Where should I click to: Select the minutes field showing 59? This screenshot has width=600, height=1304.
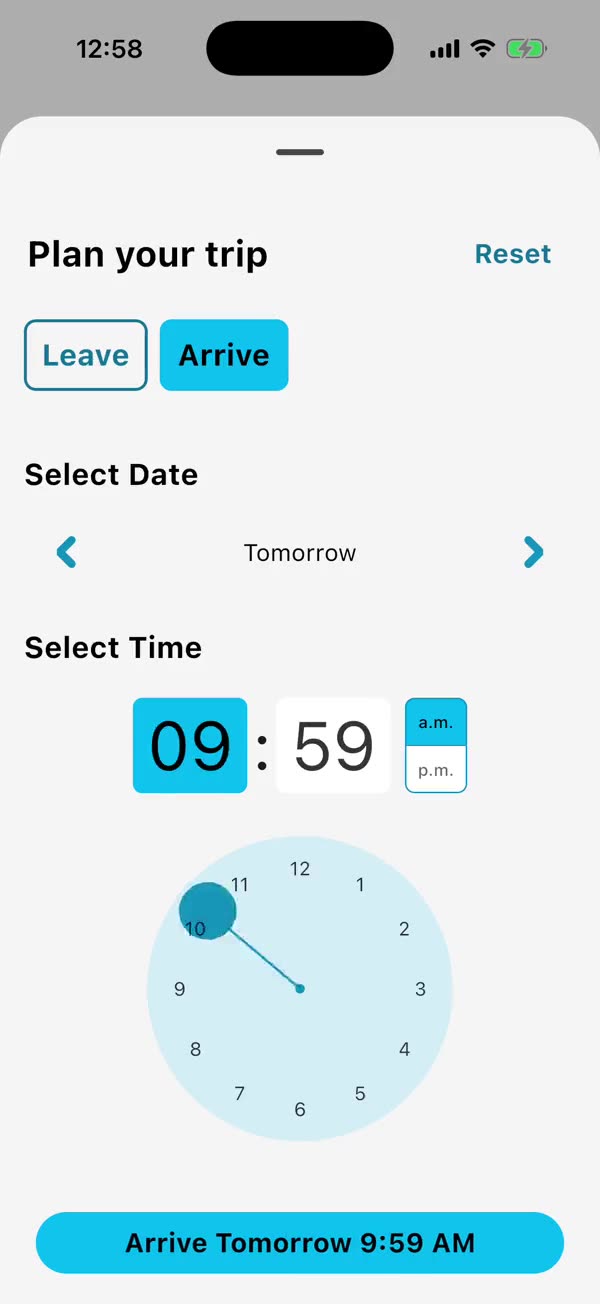coord(333,746)
